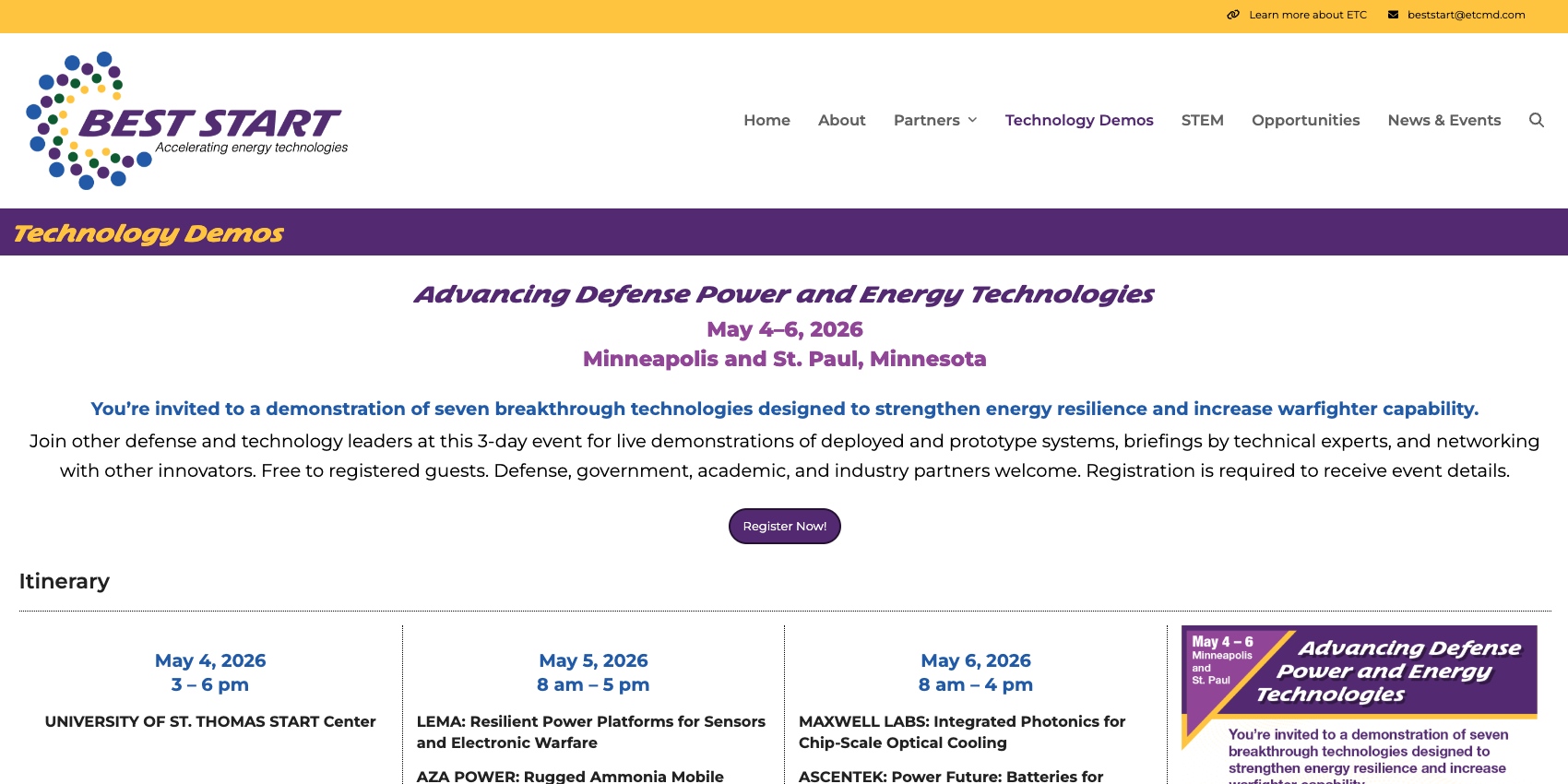Go to the Home page
This screenshot has width=1568, height=784.
766,120
